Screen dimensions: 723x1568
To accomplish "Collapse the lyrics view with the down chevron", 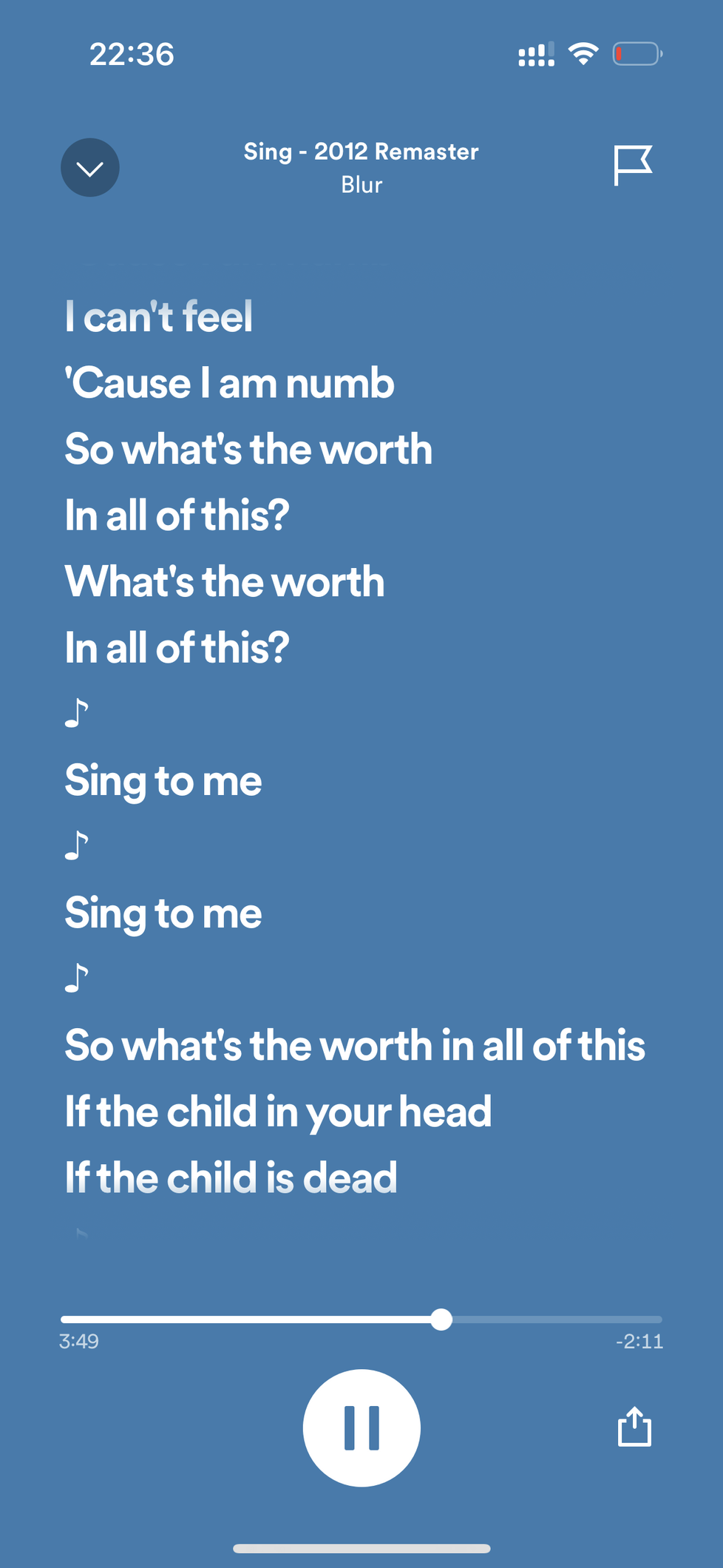I will 89,168.
